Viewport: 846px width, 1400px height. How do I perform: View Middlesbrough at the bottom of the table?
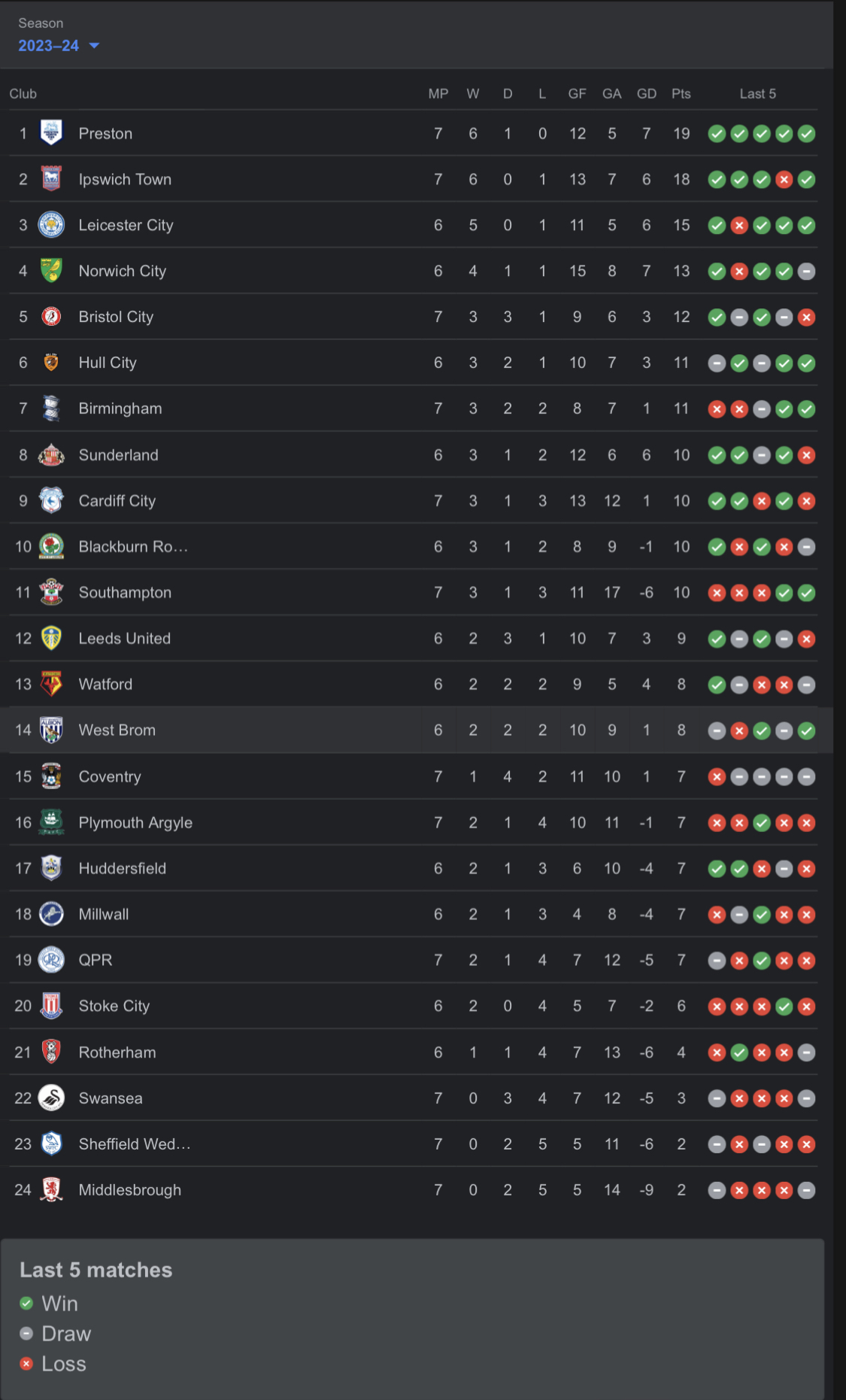click(x=414, y=1190)
